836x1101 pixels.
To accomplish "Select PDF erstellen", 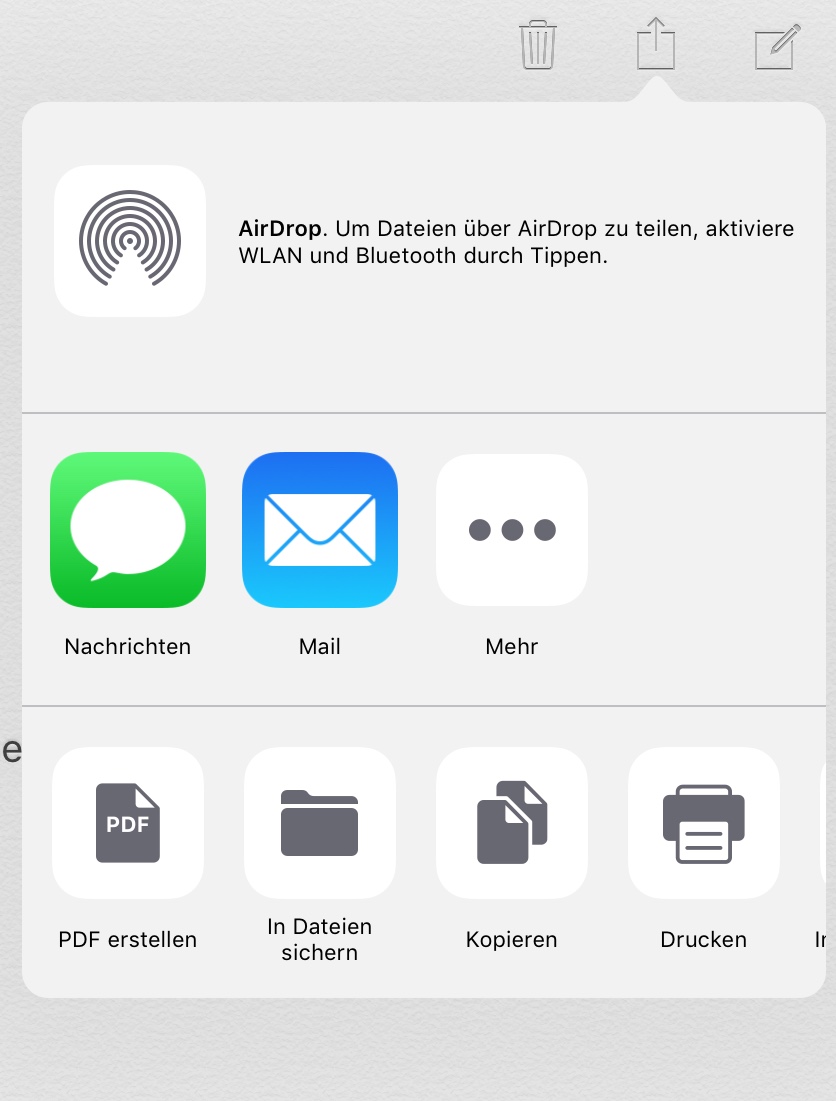I will (x=128, y=823).
